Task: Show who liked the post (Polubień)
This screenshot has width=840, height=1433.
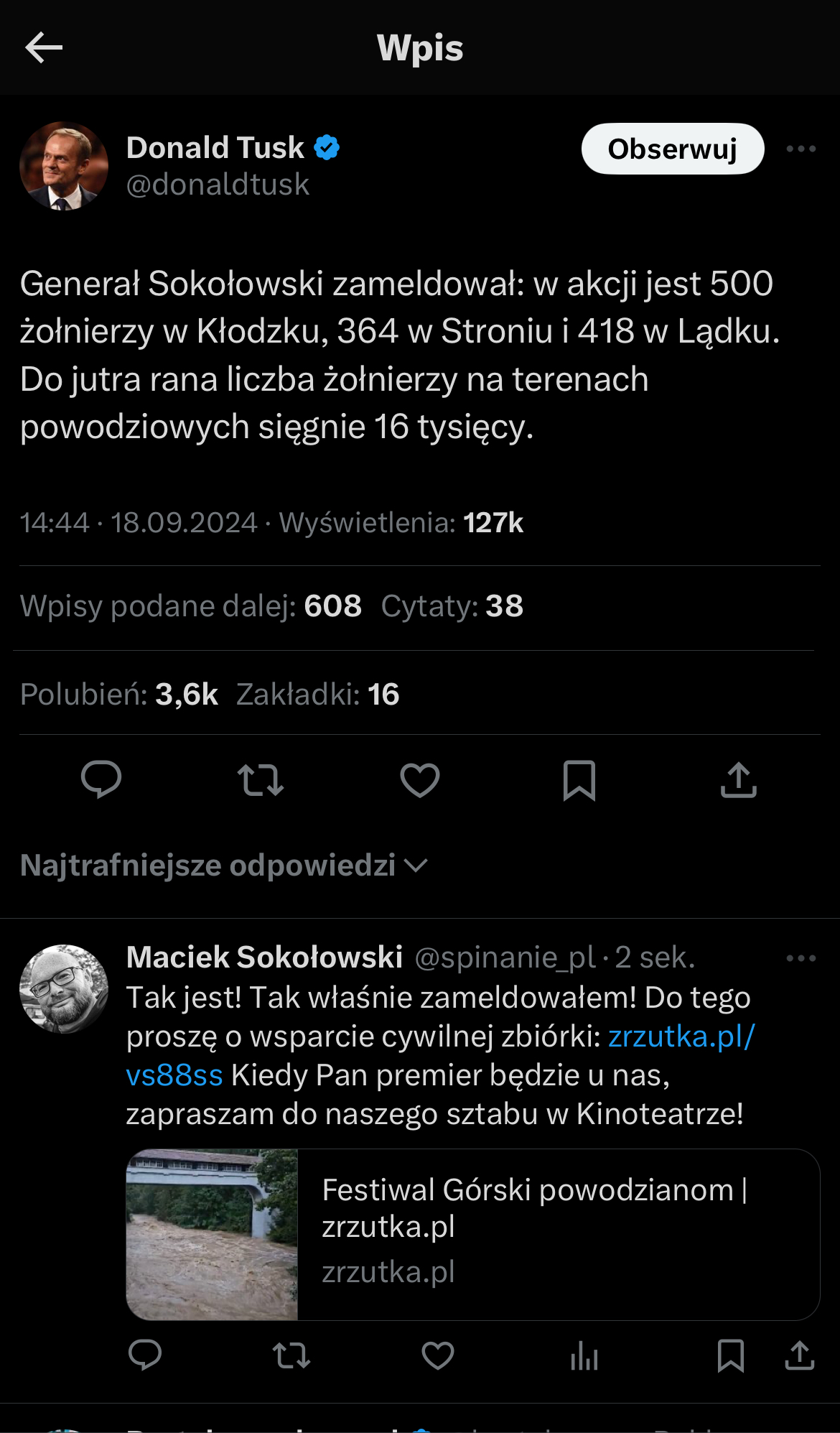Action: 119,694
